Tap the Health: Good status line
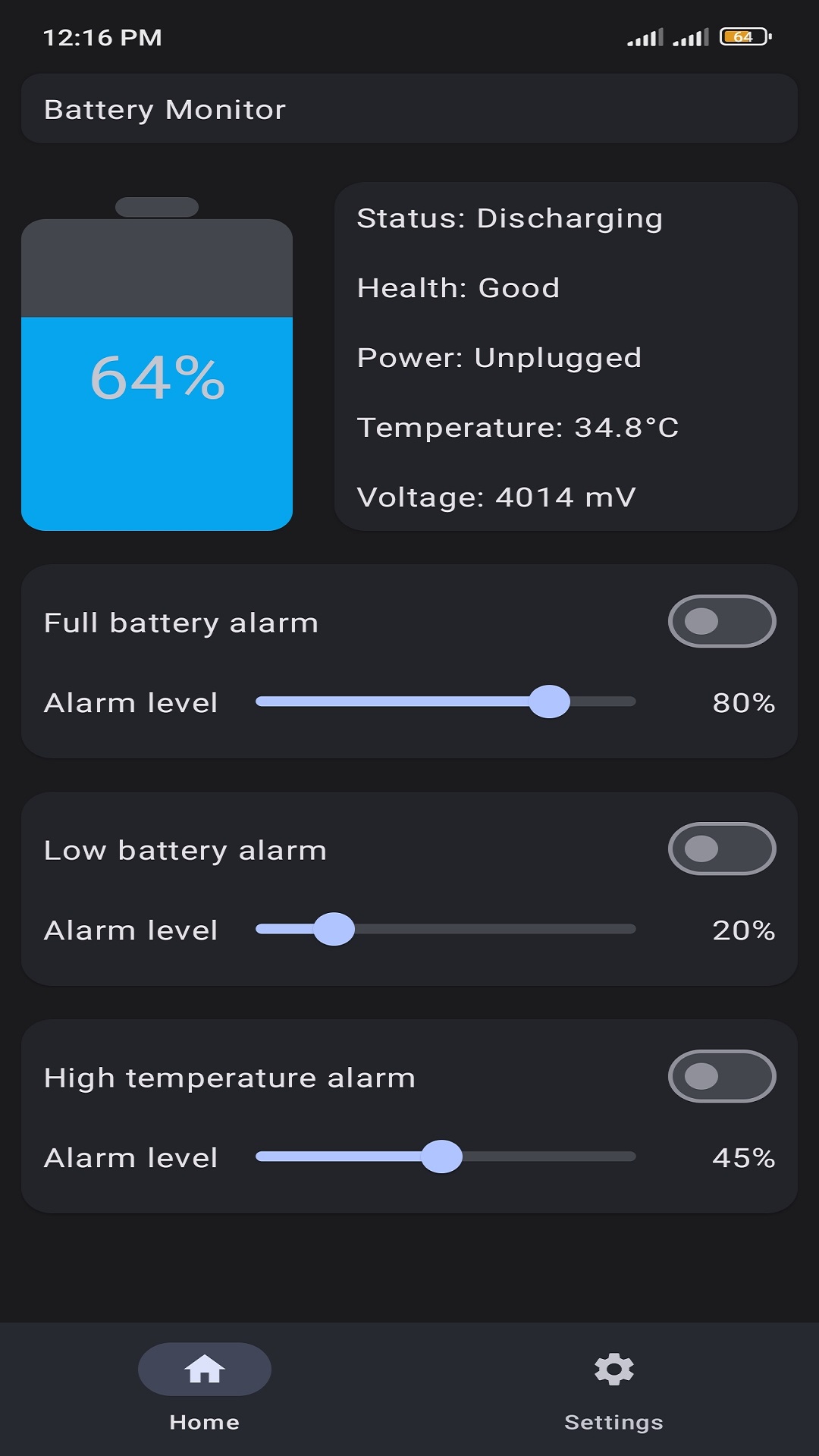The width and height of the screenshot is (819, 1456). [x=458, y=287]
